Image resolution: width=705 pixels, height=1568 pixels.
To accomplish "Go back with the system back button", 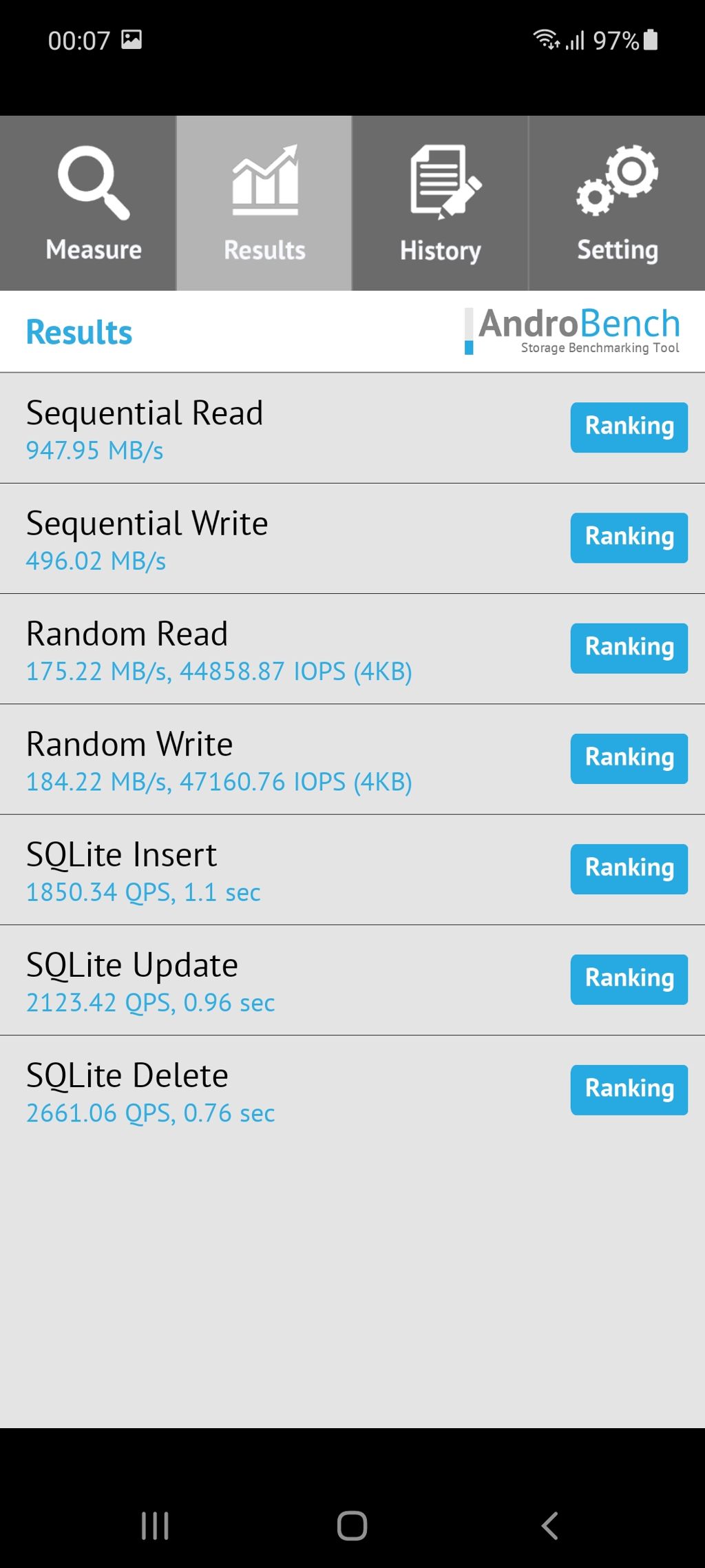I will click(549, 1525).
